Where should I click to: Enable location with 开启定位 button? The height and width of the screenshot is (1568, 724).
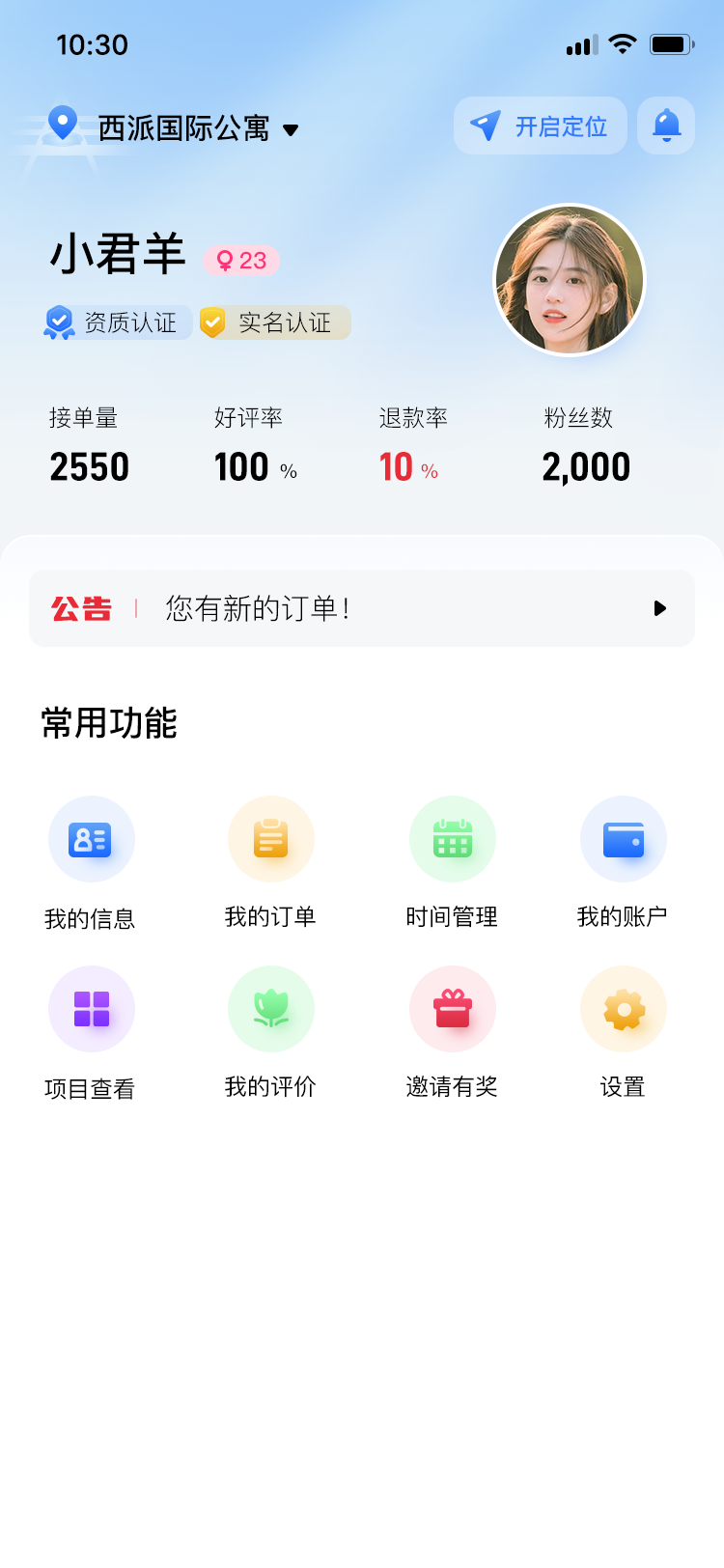tap(540, 125)
